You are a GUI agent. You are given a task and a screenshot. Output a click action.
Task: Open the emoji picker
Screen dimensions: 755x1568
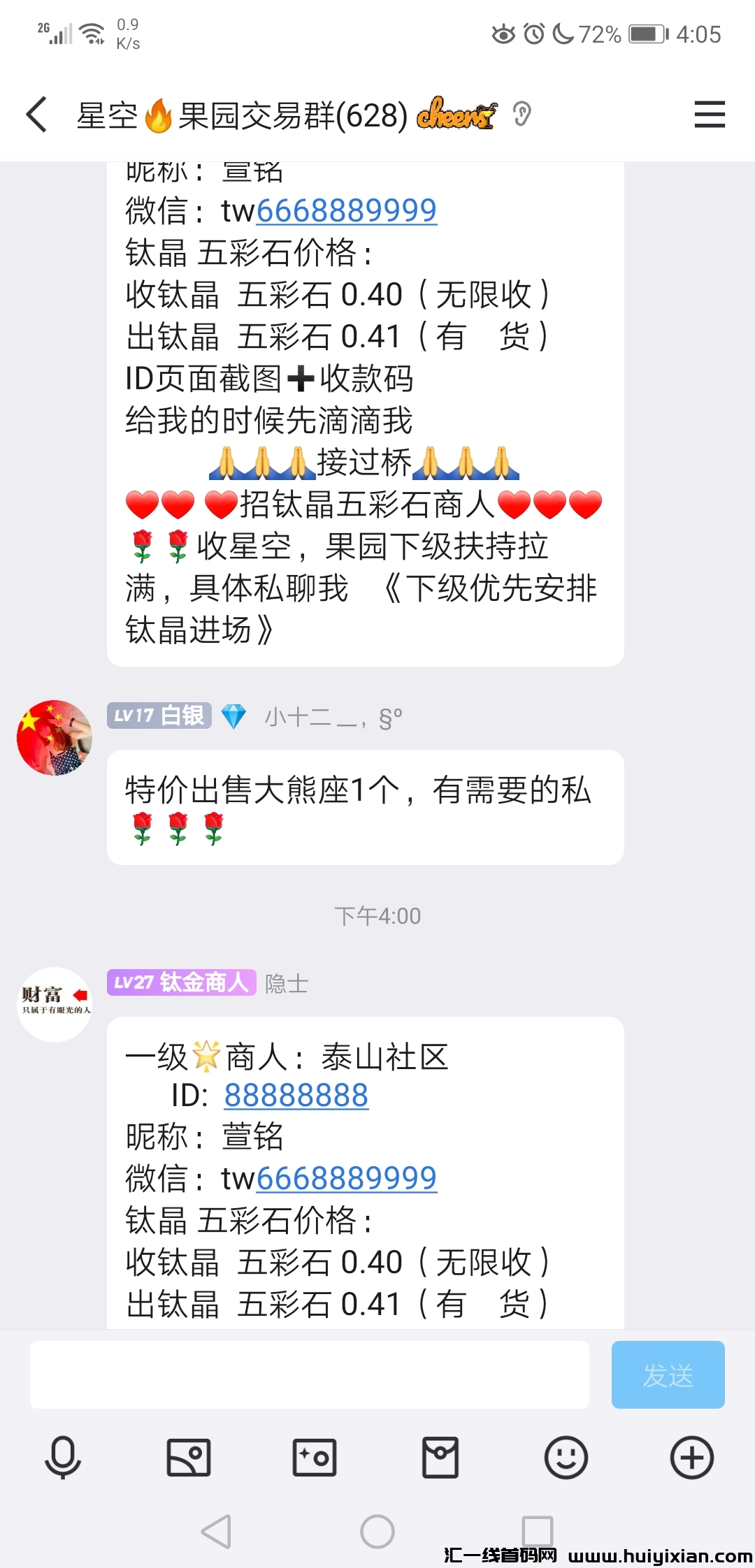tap(566, 1458)
